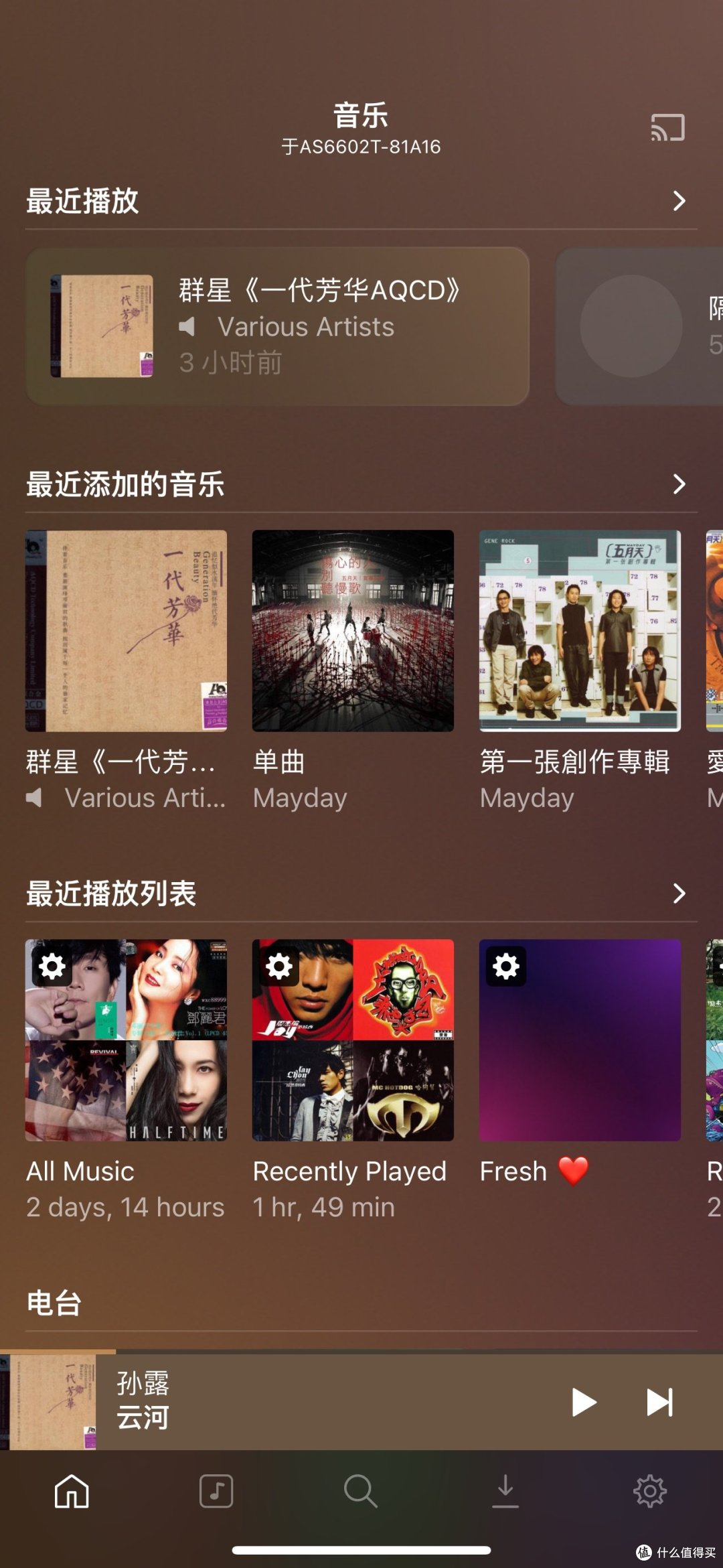The width and height of the screenshot is (723, 1568).
Task: Tap the 孙露 云河 album art in mini player
Action: 52,1405
